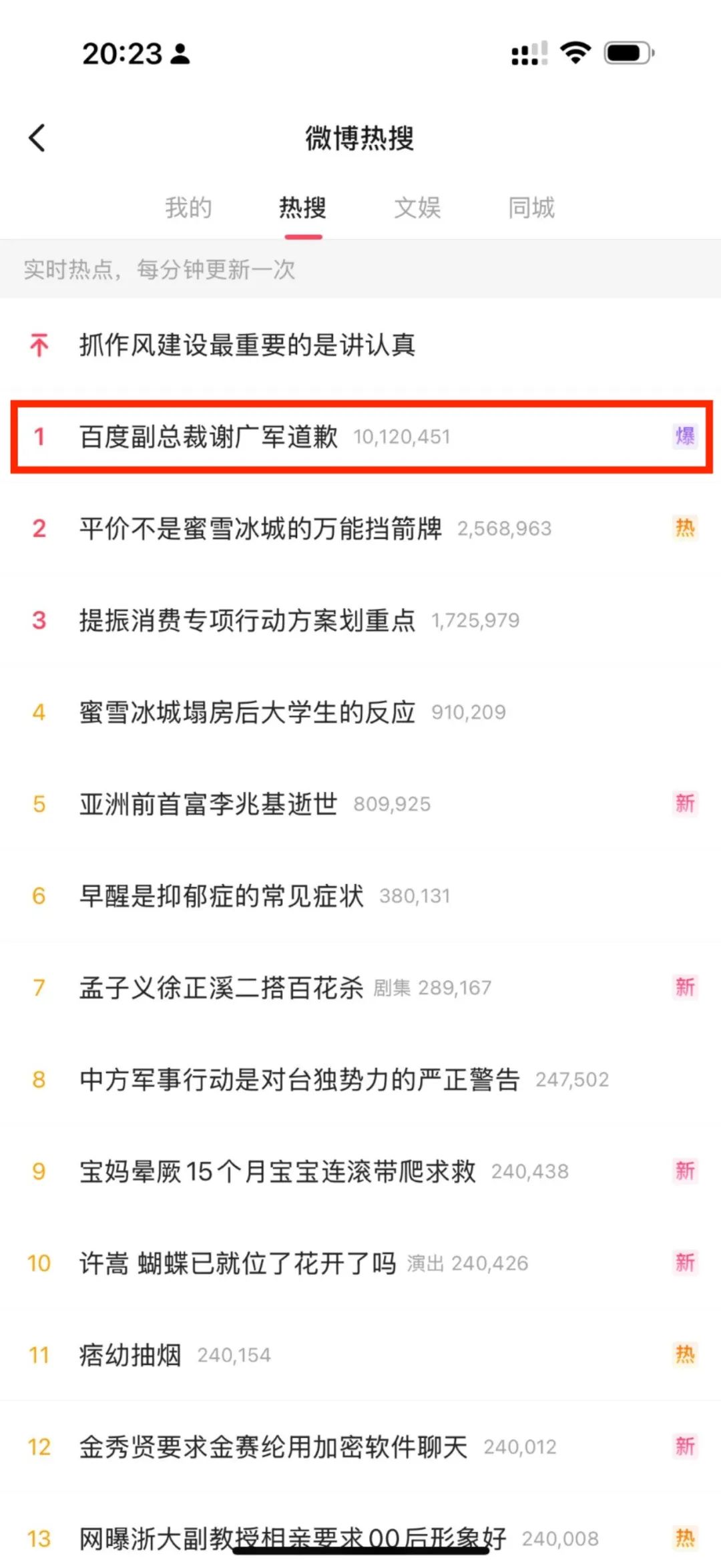Screen dimensions: 721x1568
Task: Open topic 痞幼抽烟
Action: (x=360, y=1355)
